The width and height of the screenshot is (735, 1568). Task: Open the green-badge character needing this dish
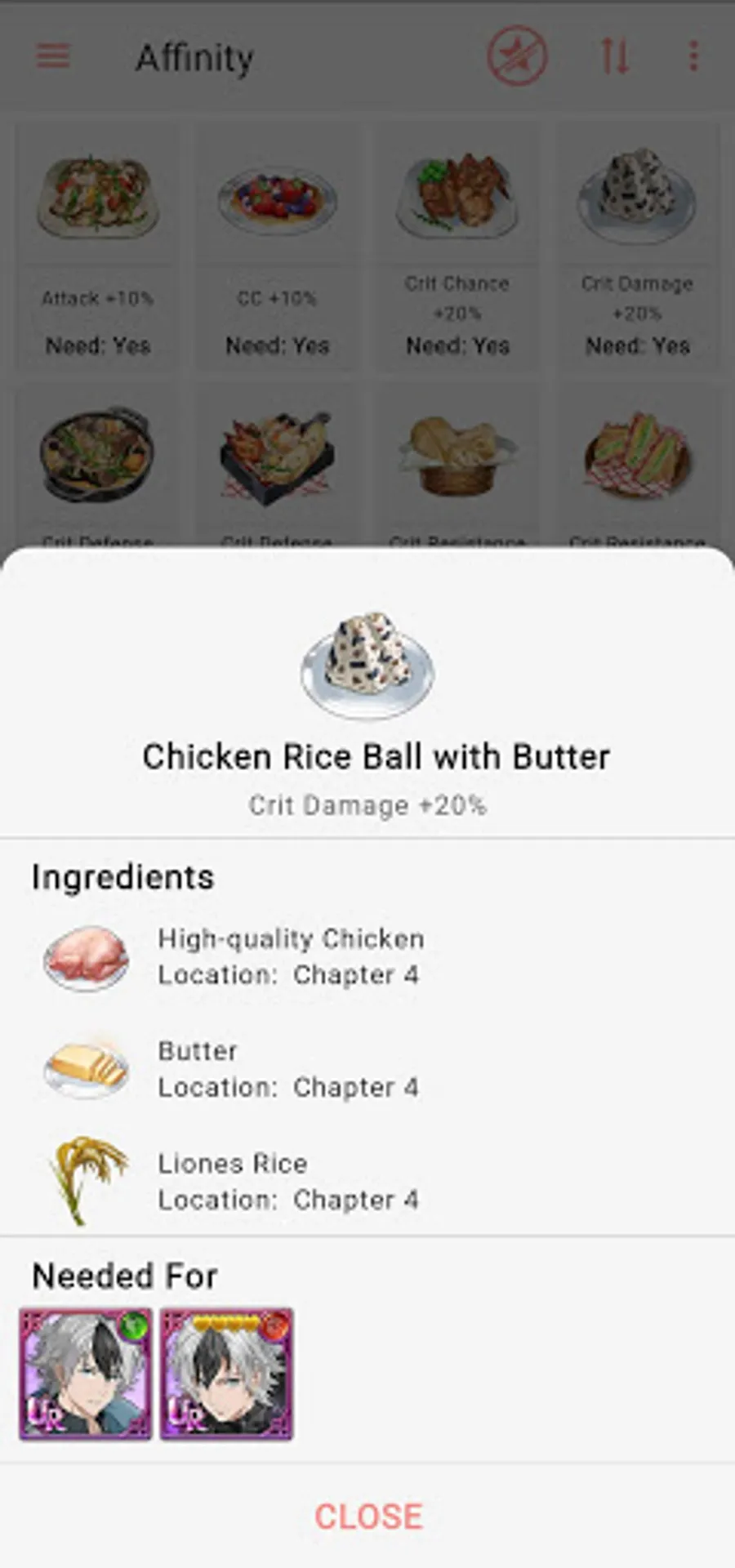[x=86, y=1374]
